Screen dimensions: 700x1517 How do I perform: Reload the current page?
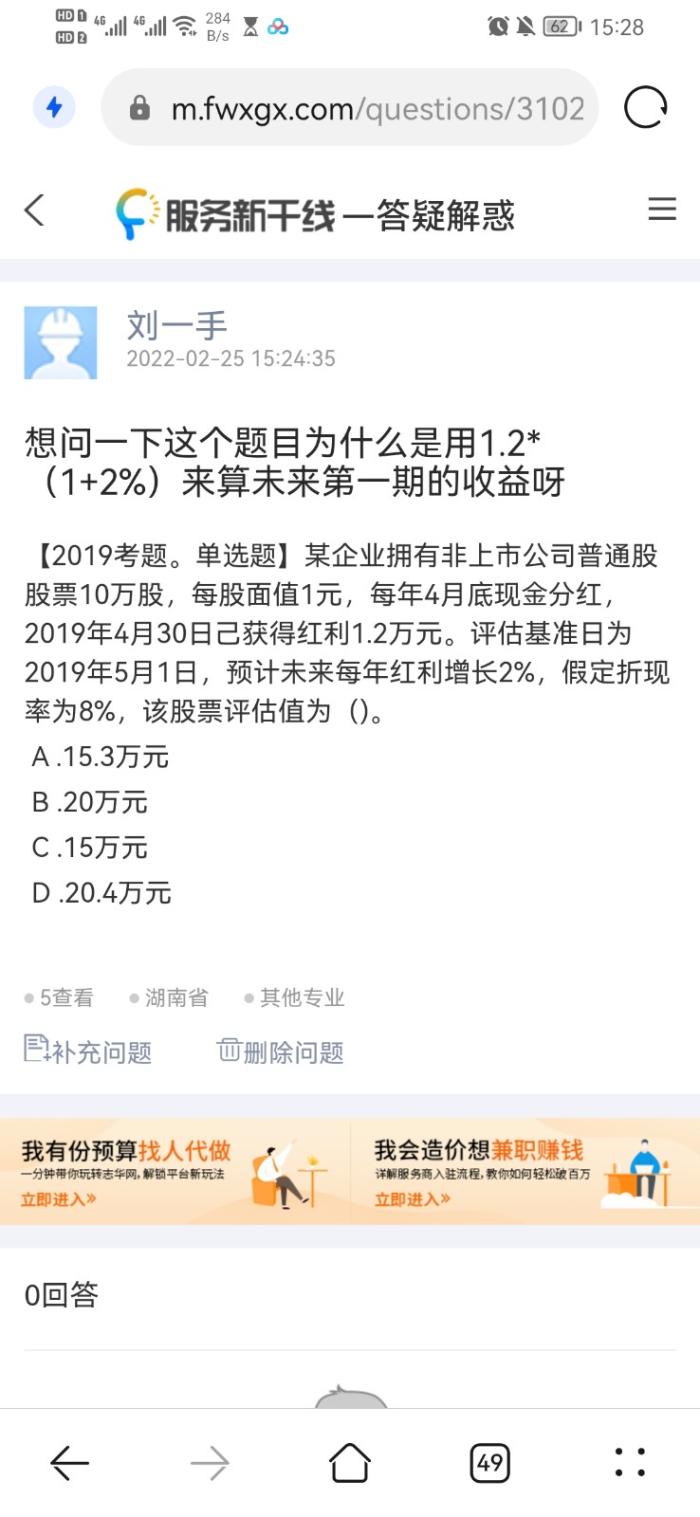pos(646,108)
